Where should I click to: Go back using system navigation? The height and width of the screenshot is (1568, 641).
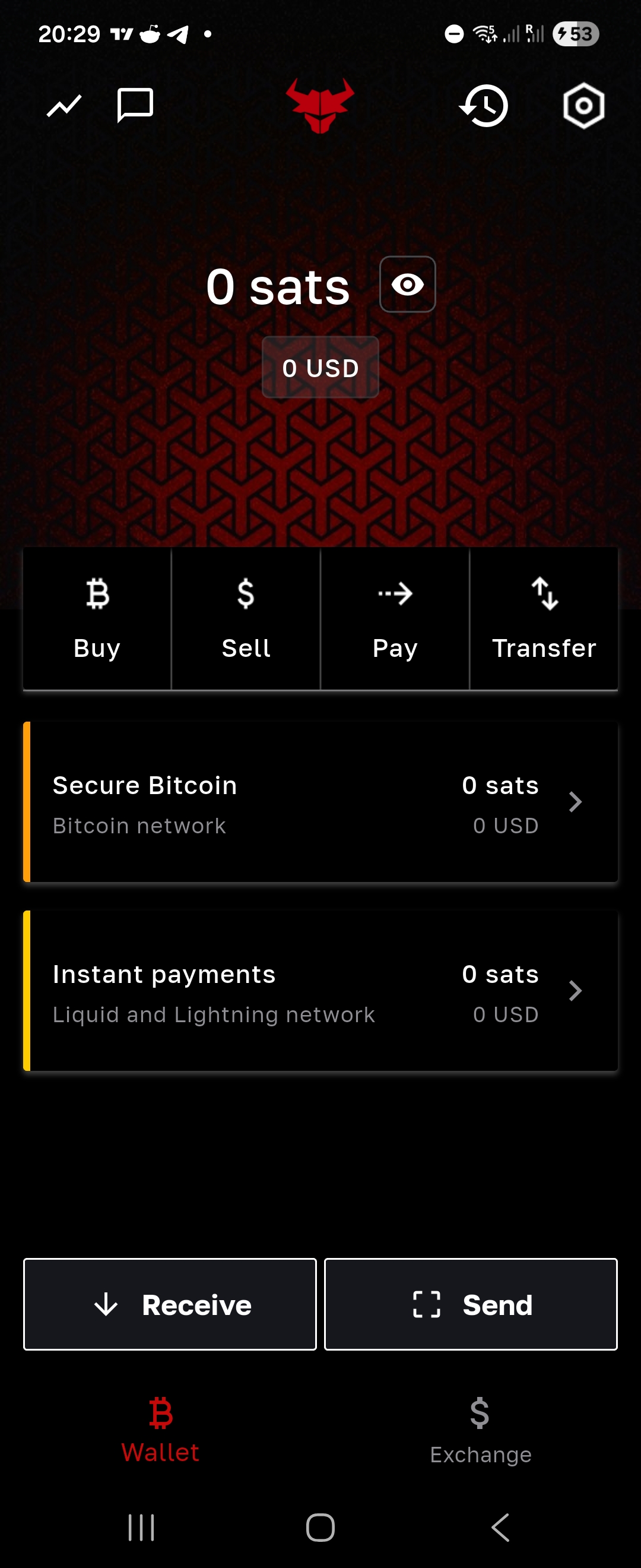[x=500, y=1527]
